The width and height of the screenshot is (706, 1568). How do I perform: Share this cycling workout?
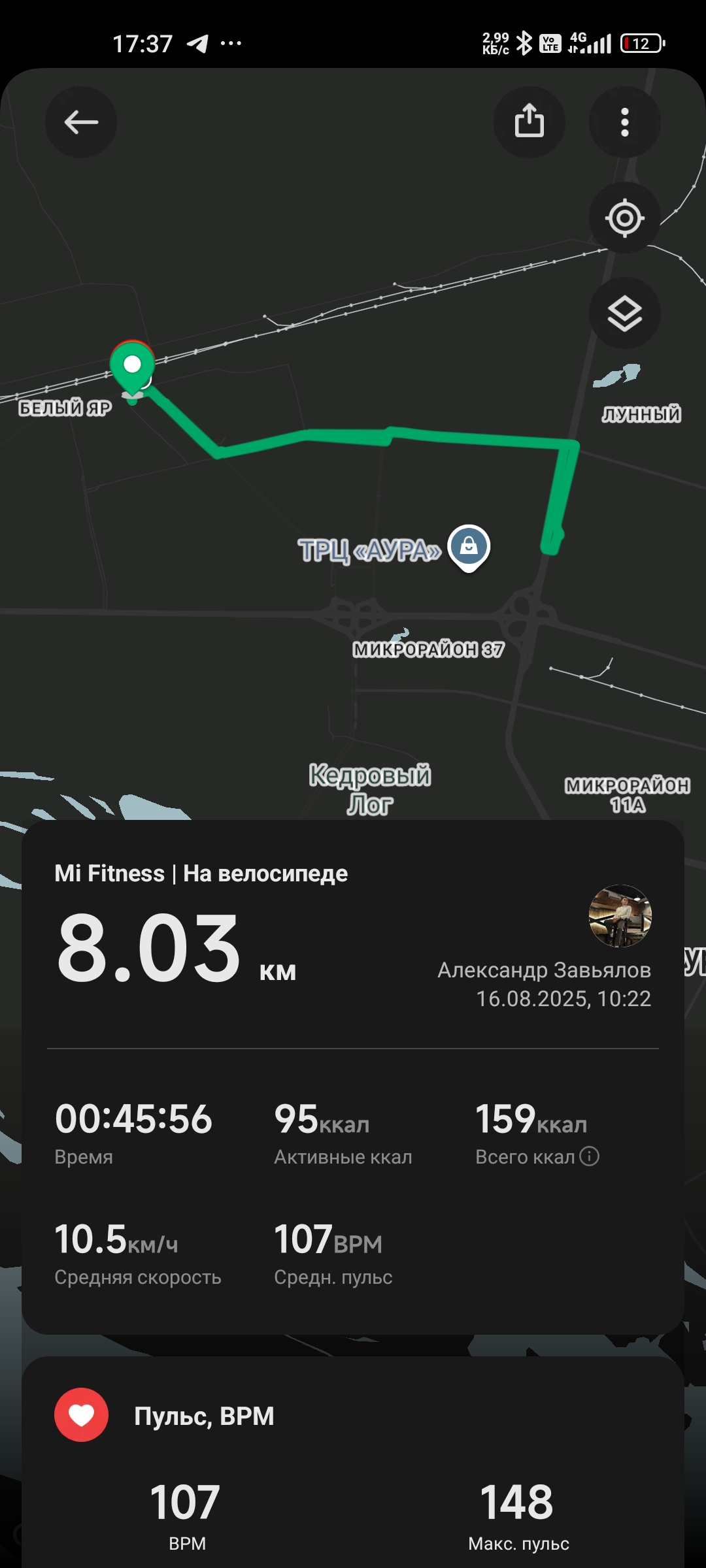pos(529,122)
